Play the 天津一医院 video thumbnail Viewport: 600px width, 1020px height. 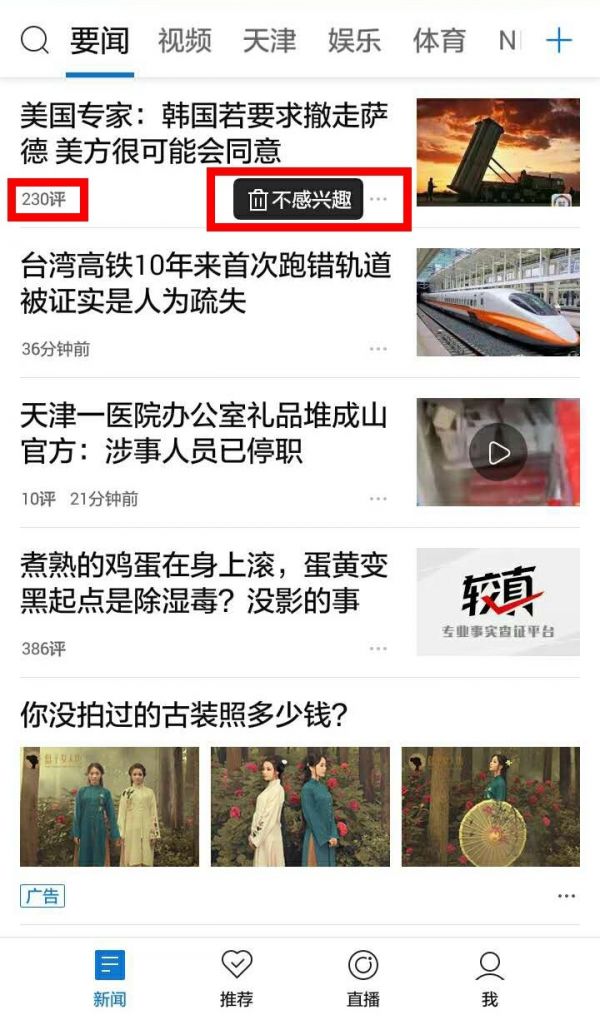(498, 452)
